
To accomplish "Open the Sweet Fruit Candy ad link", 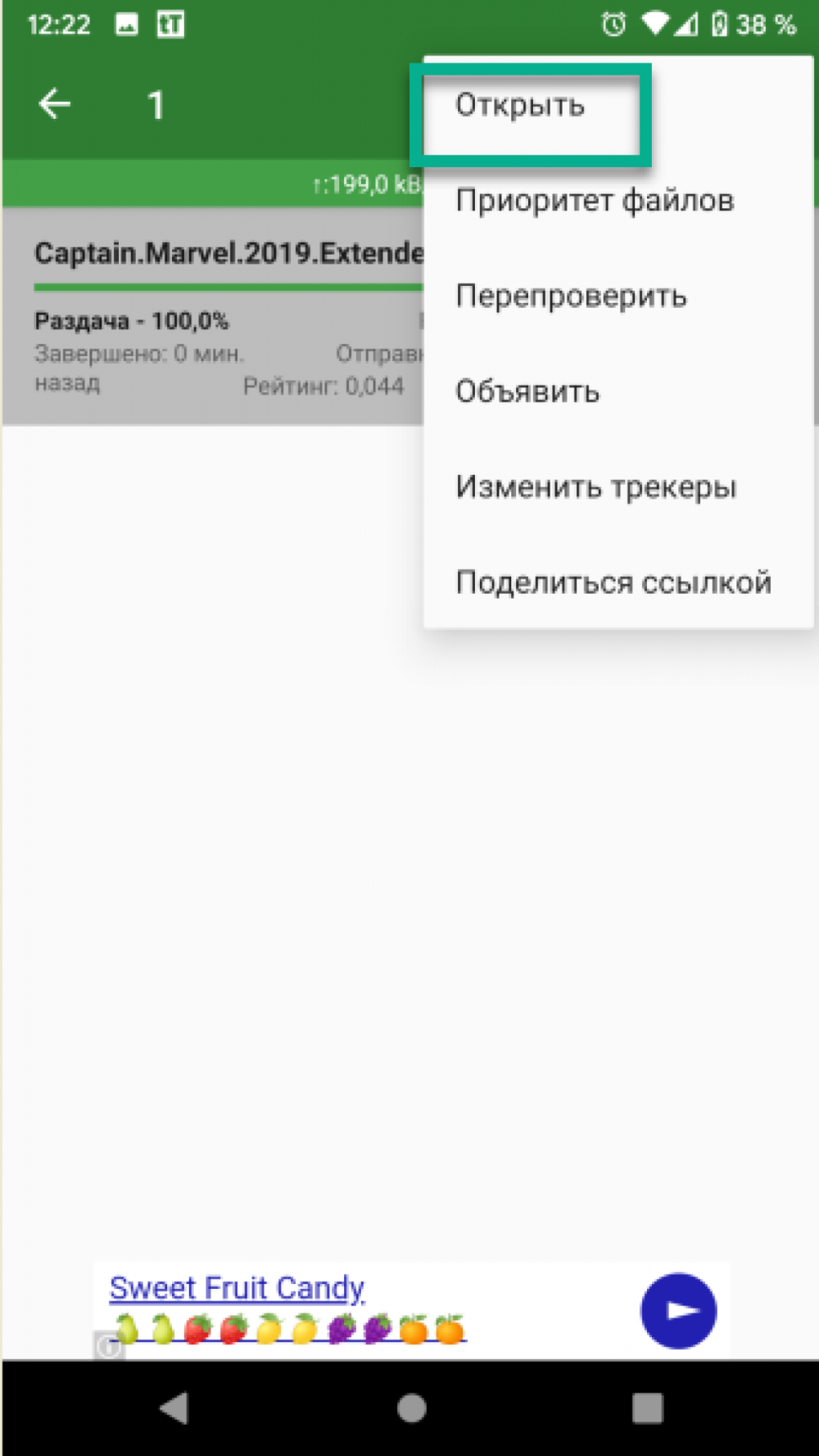I will pos(238,1289).
